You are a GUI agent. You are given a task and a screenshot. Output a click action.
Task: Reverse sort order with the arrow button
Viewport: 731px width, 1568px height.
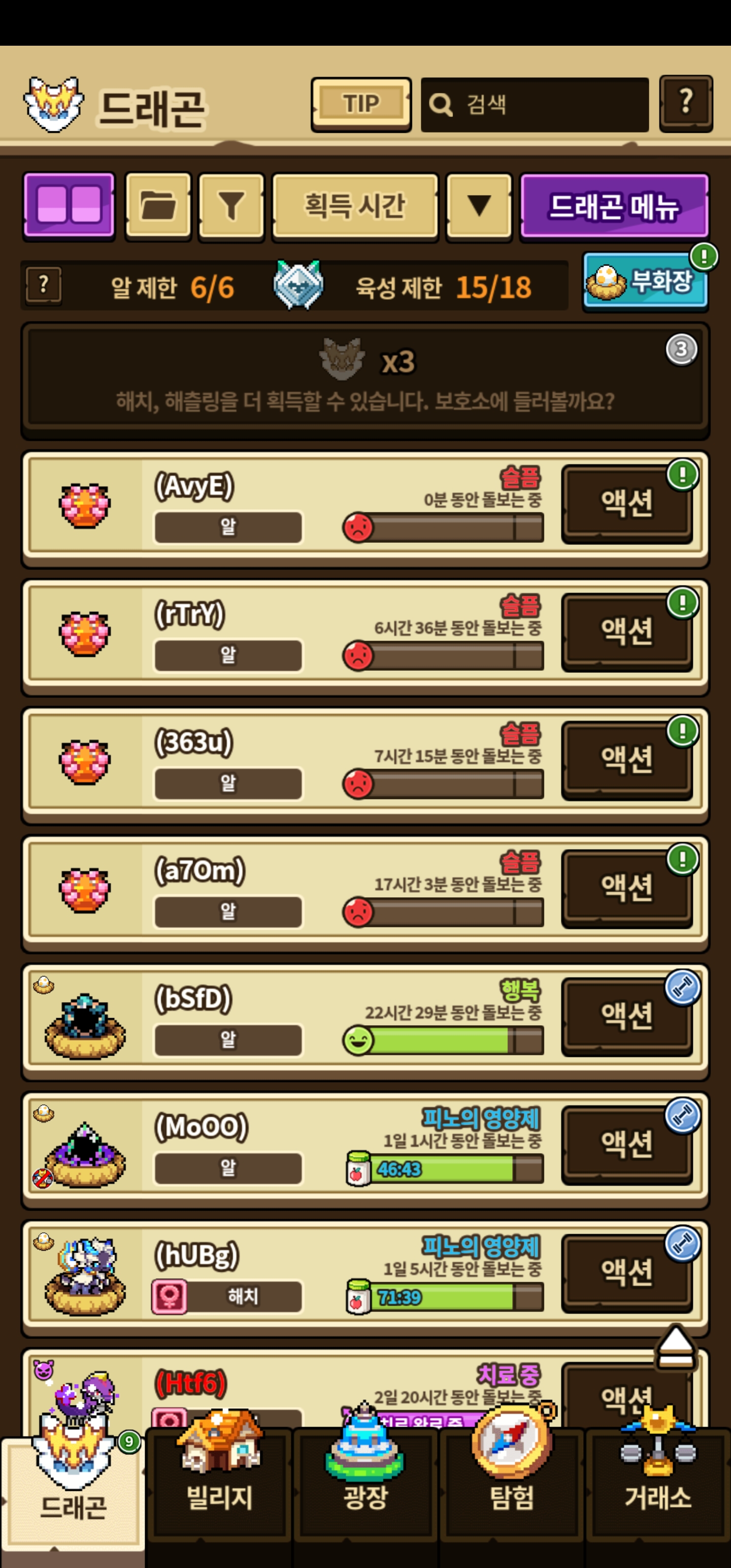(478, 205)
